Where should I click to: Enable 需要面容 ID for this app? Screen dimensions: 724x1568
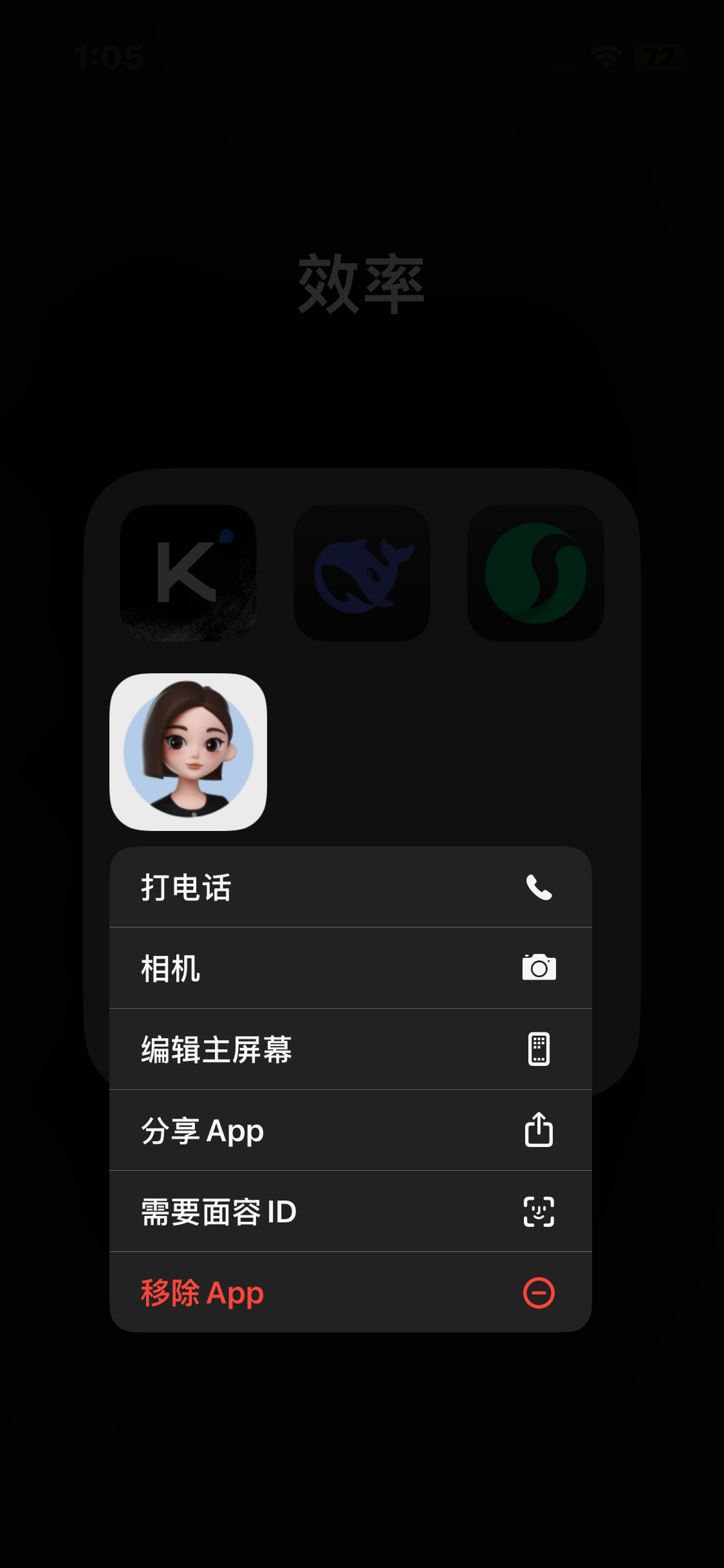click(351, 1211)
